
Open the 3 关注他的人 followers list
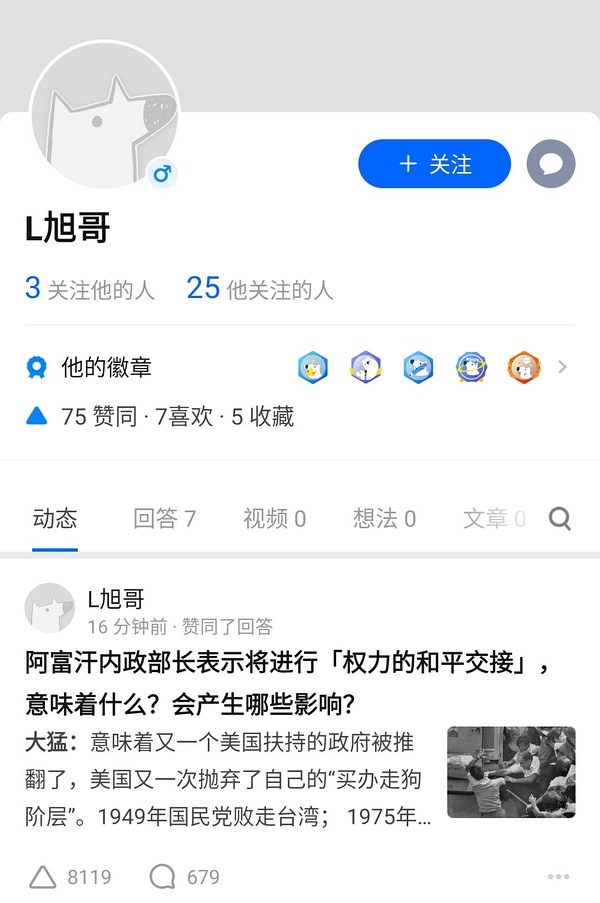(90, 290)
